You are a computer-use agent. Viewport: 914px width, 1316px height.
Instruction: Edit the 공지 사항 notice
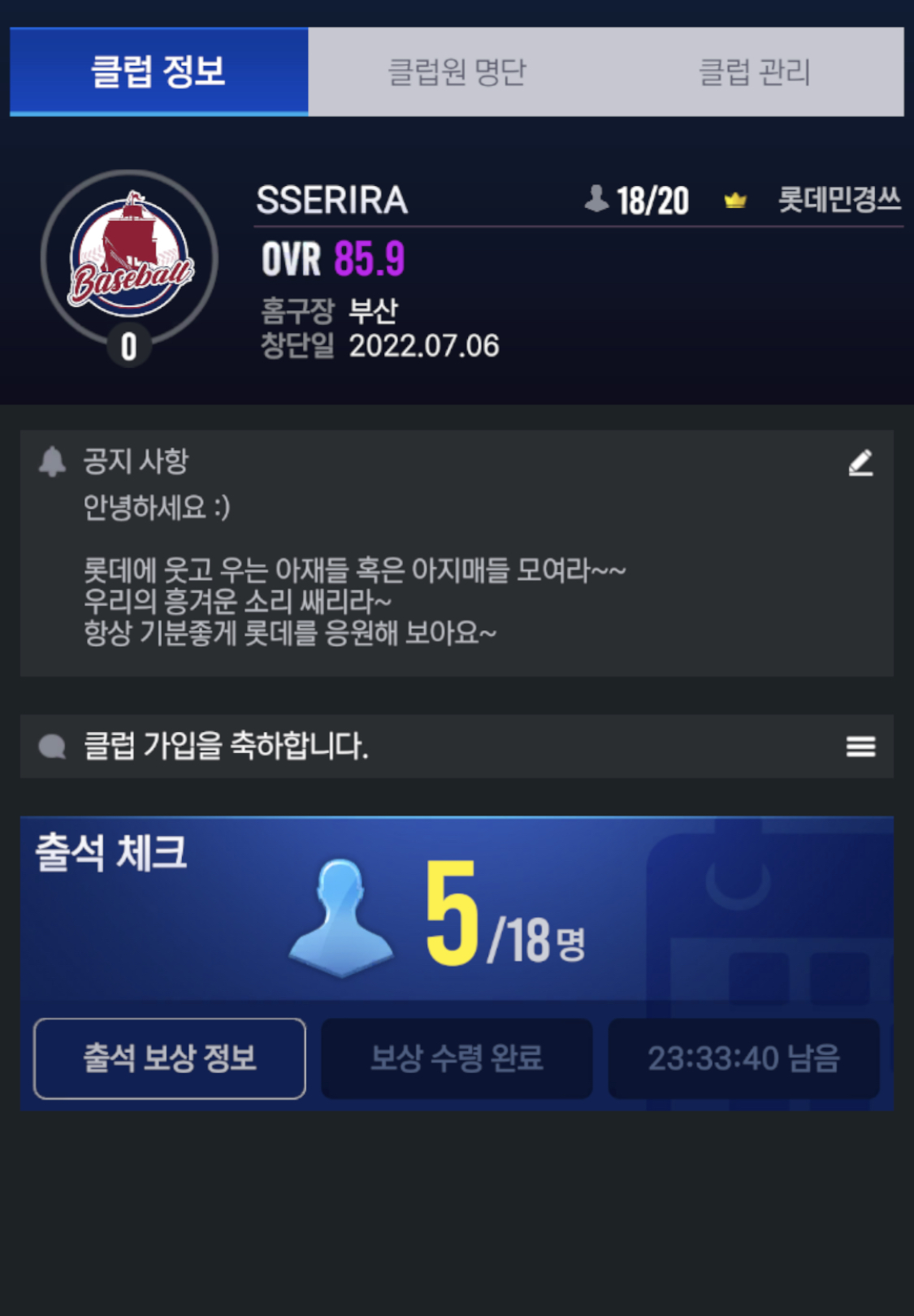tap(860, 463)
